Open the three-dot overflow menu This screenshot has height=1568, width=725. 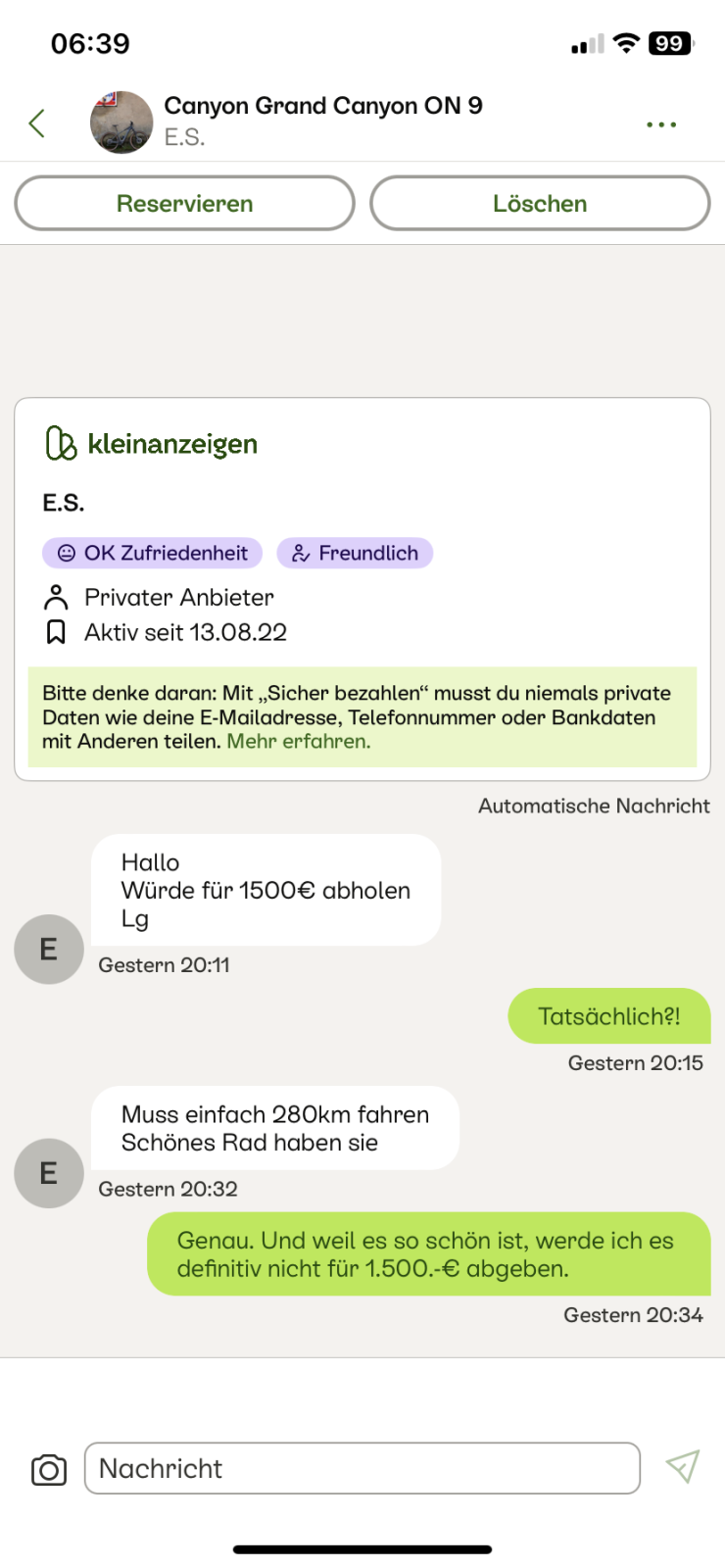point(661,124)
